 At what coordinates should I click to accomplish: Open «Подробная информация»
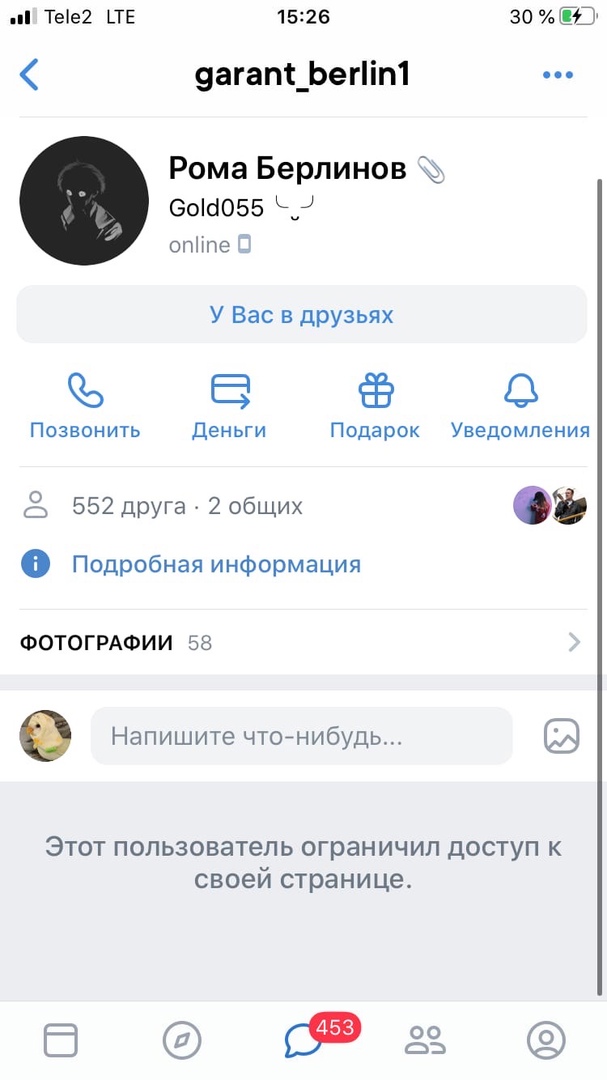(215, 564)
